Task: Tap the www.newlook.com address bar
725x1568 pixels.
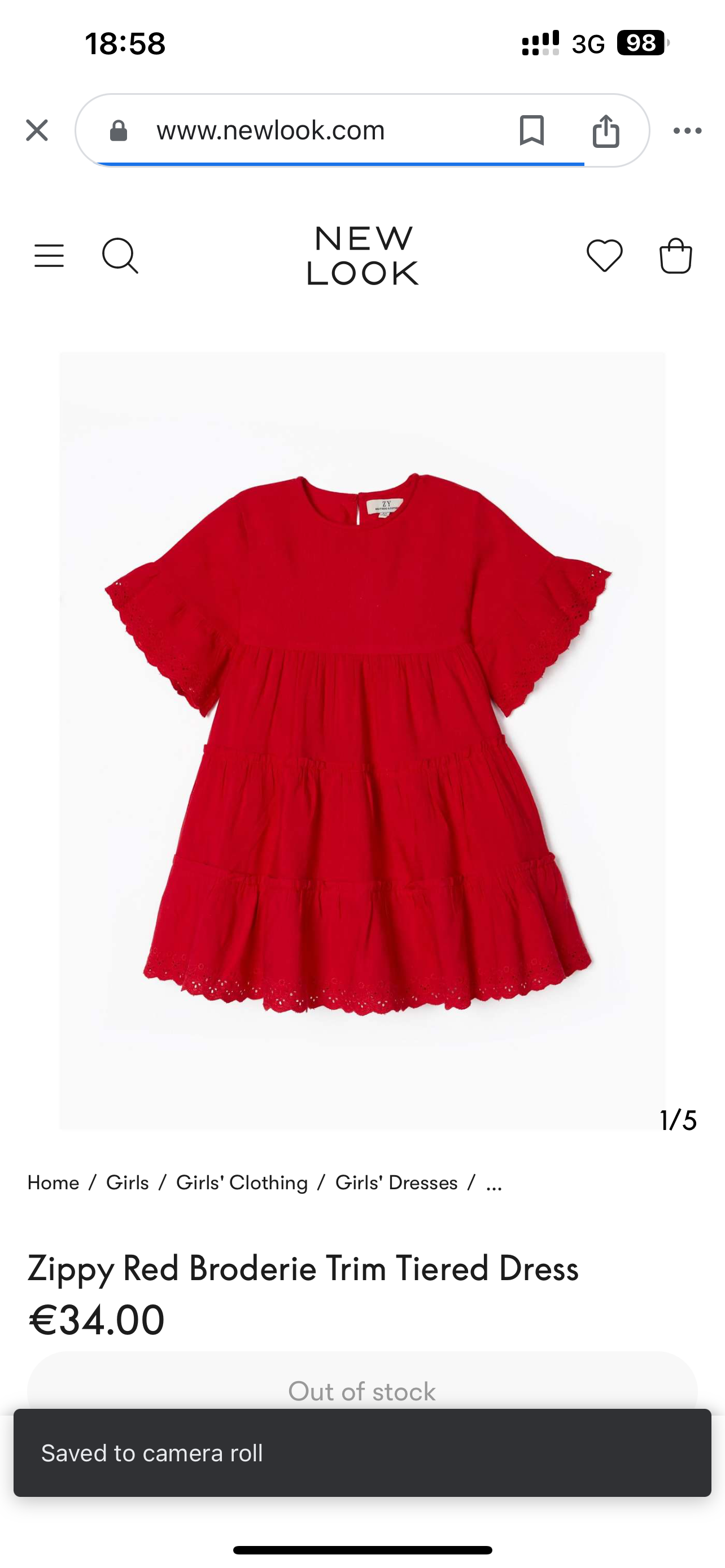Action: click(271, 130)
